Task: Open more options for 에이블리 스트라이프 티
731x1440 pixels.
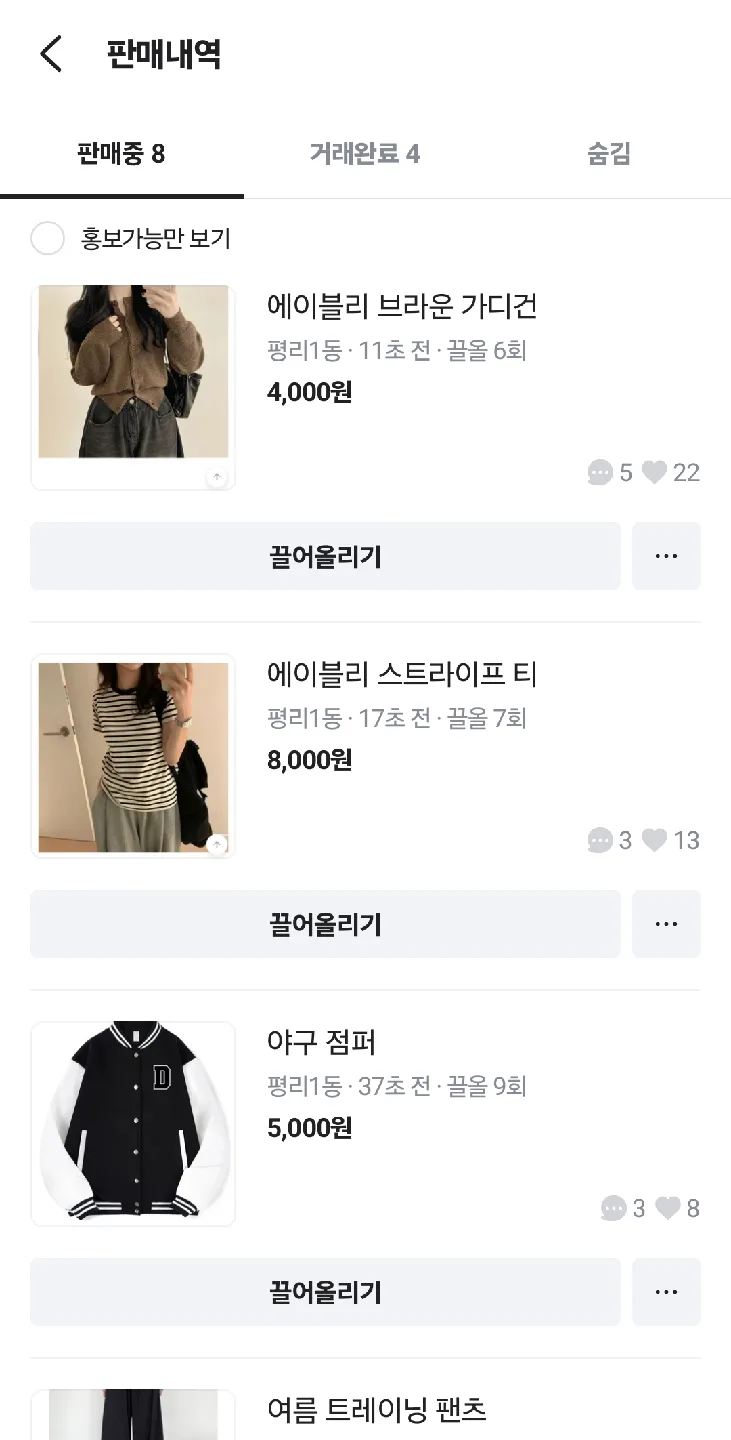Action: click(x=666, y=924)
